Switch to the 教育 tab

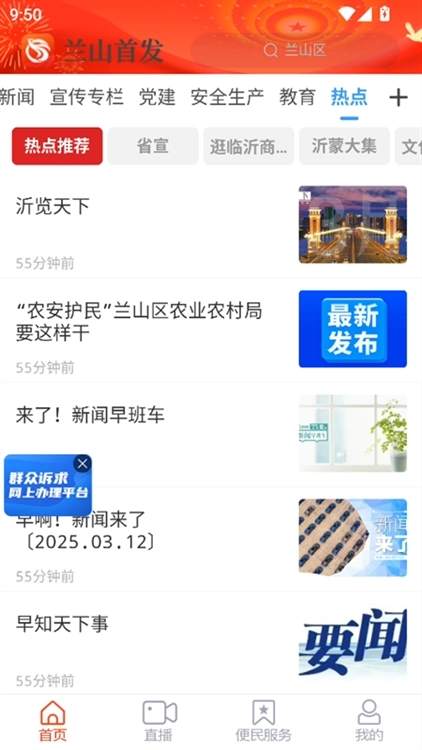[x=297, y=97]
